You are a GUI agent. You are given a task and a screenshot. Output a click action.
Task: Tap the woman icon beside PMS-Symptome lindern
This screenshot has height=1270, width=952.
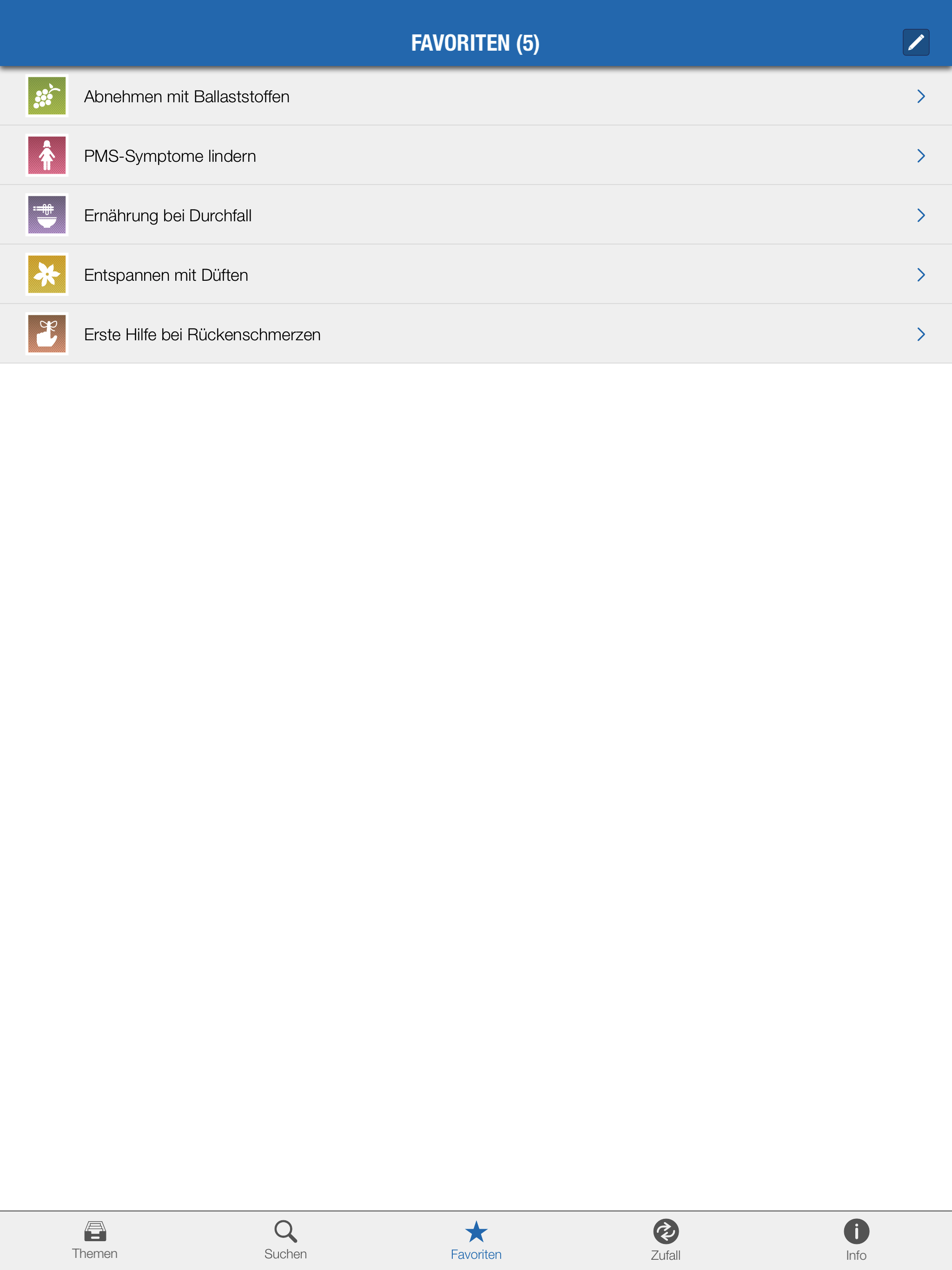coord(46,155)
